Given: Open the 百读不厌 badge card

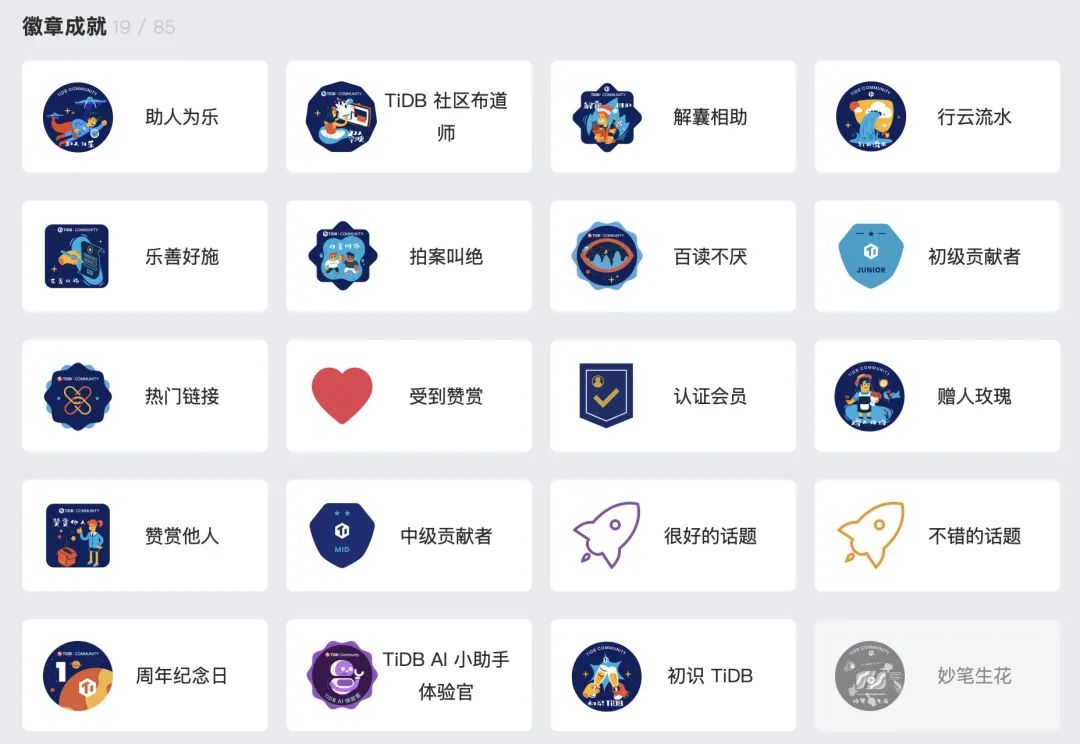Looking at the screenshot, I should pyautogui.click(x=673, y=256).
